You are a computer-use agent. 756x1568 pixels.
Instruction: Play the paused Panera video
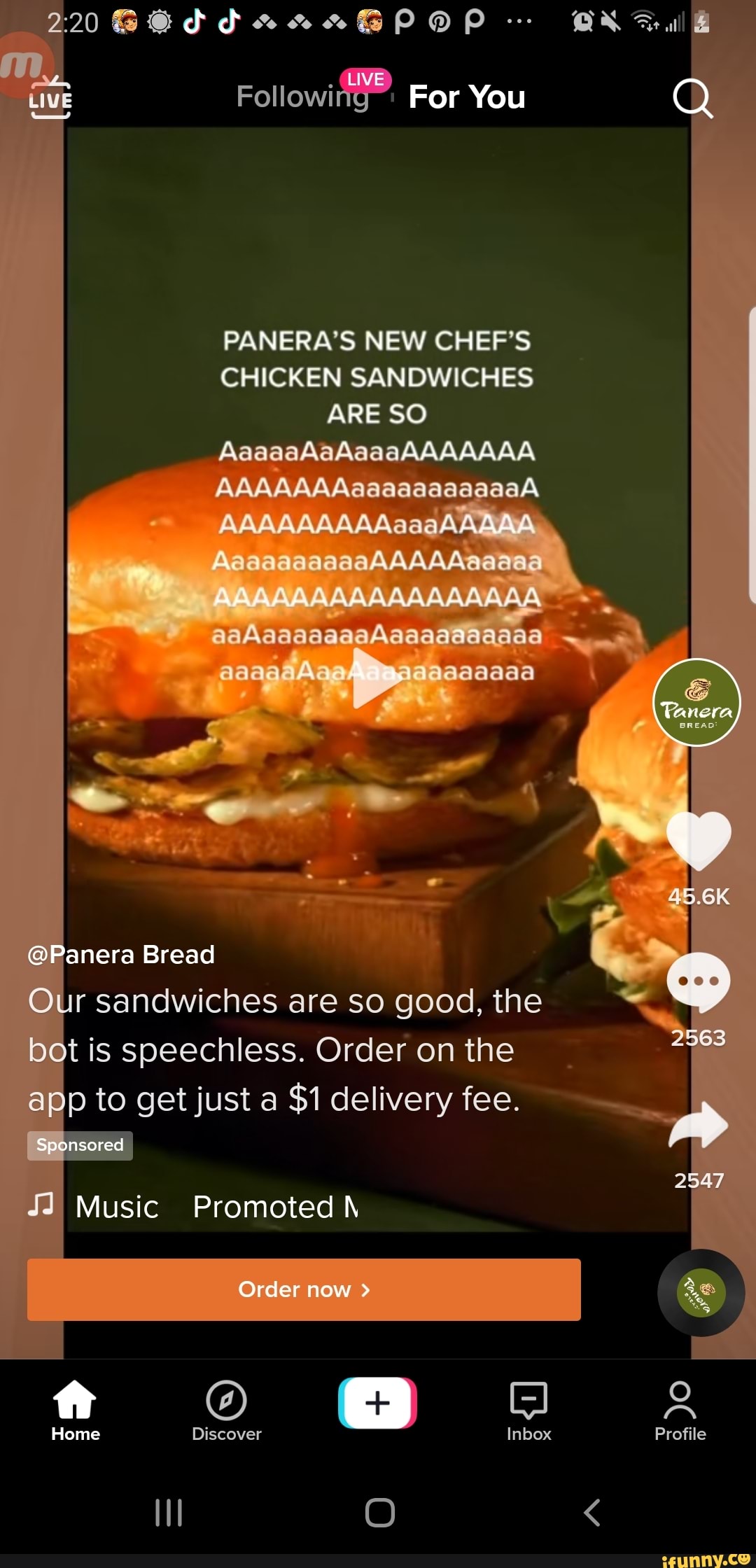[377, 678]
